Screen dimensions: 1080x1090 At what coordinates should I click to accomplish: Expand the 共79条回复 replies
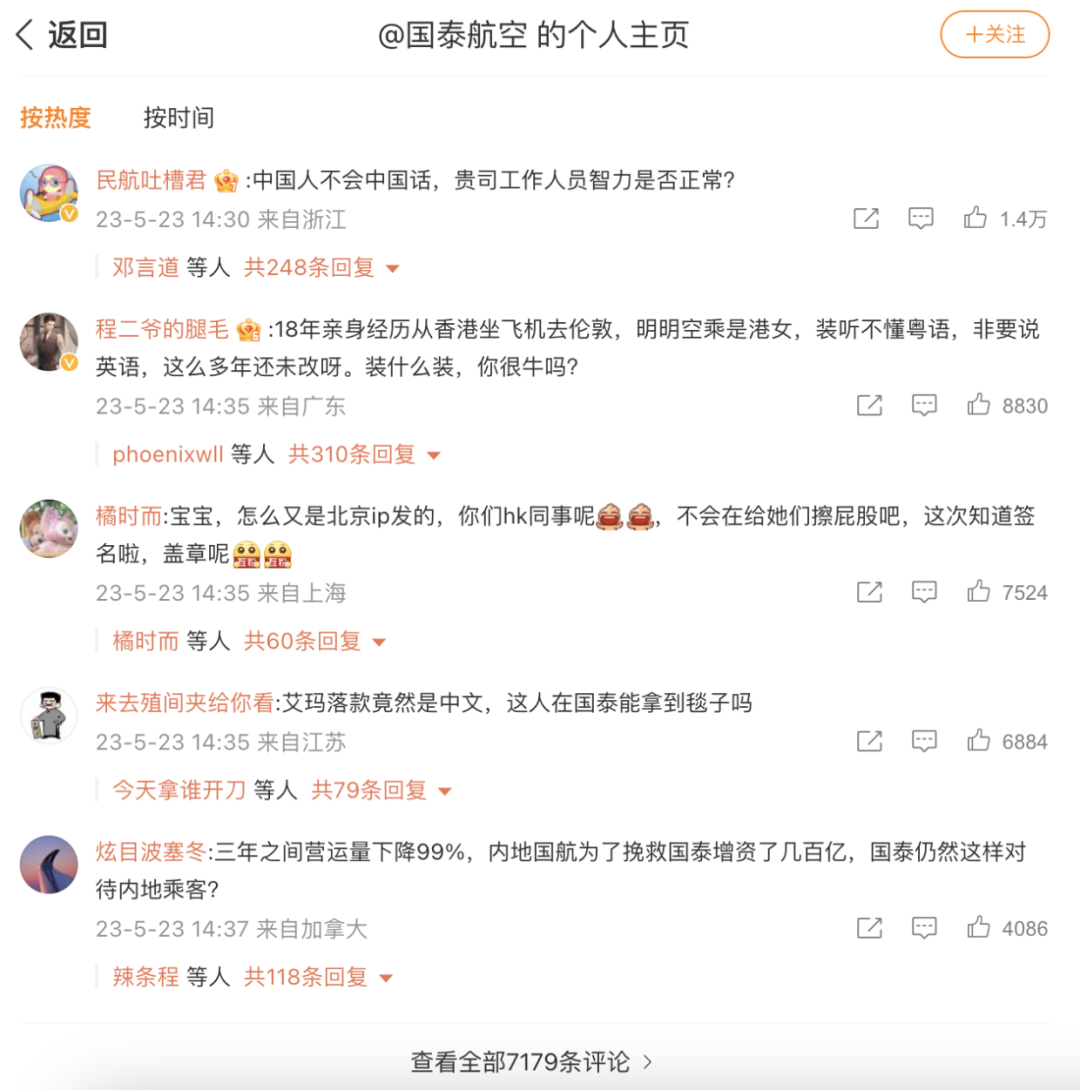point(382,790)
